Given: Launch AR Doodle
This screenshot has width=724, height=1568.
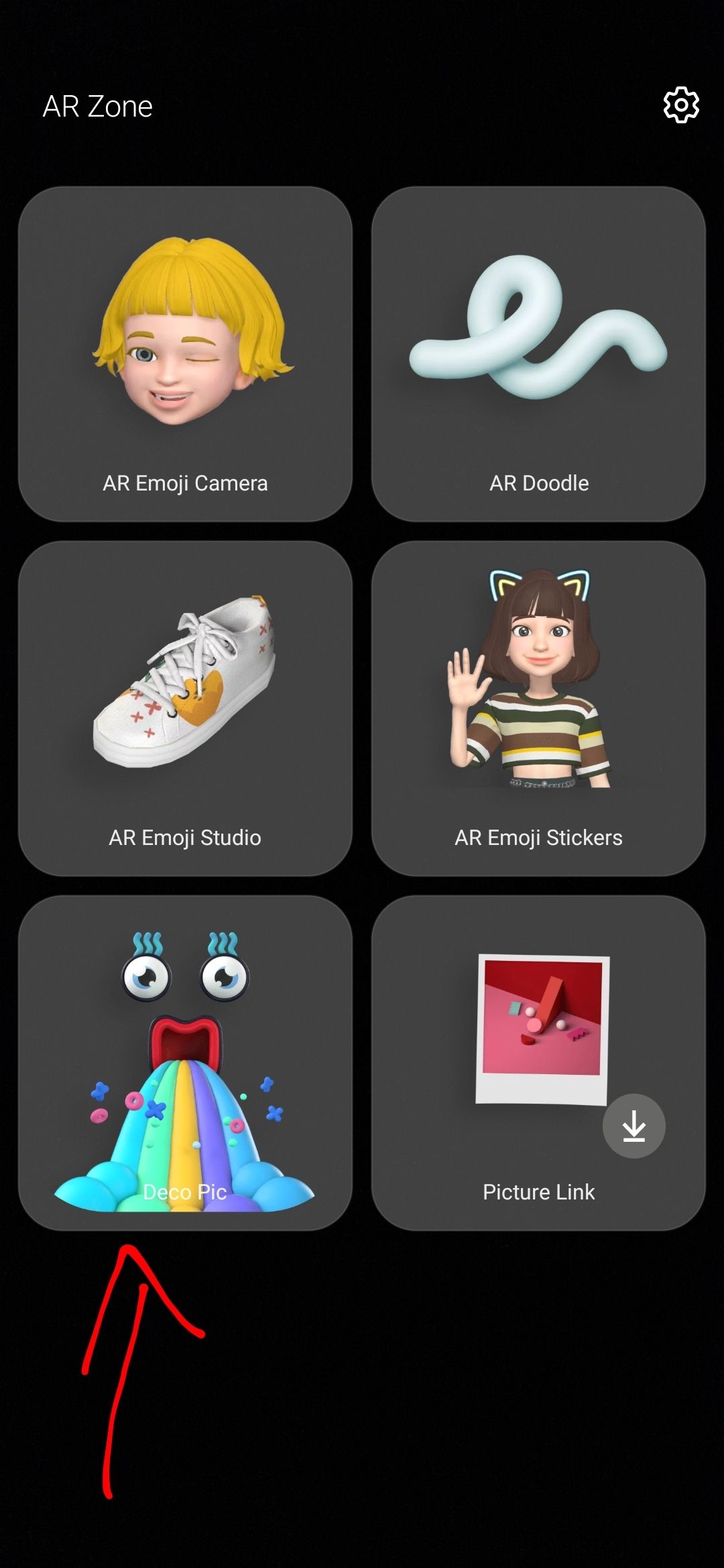Looking at the screenshot, I should 538,354.
